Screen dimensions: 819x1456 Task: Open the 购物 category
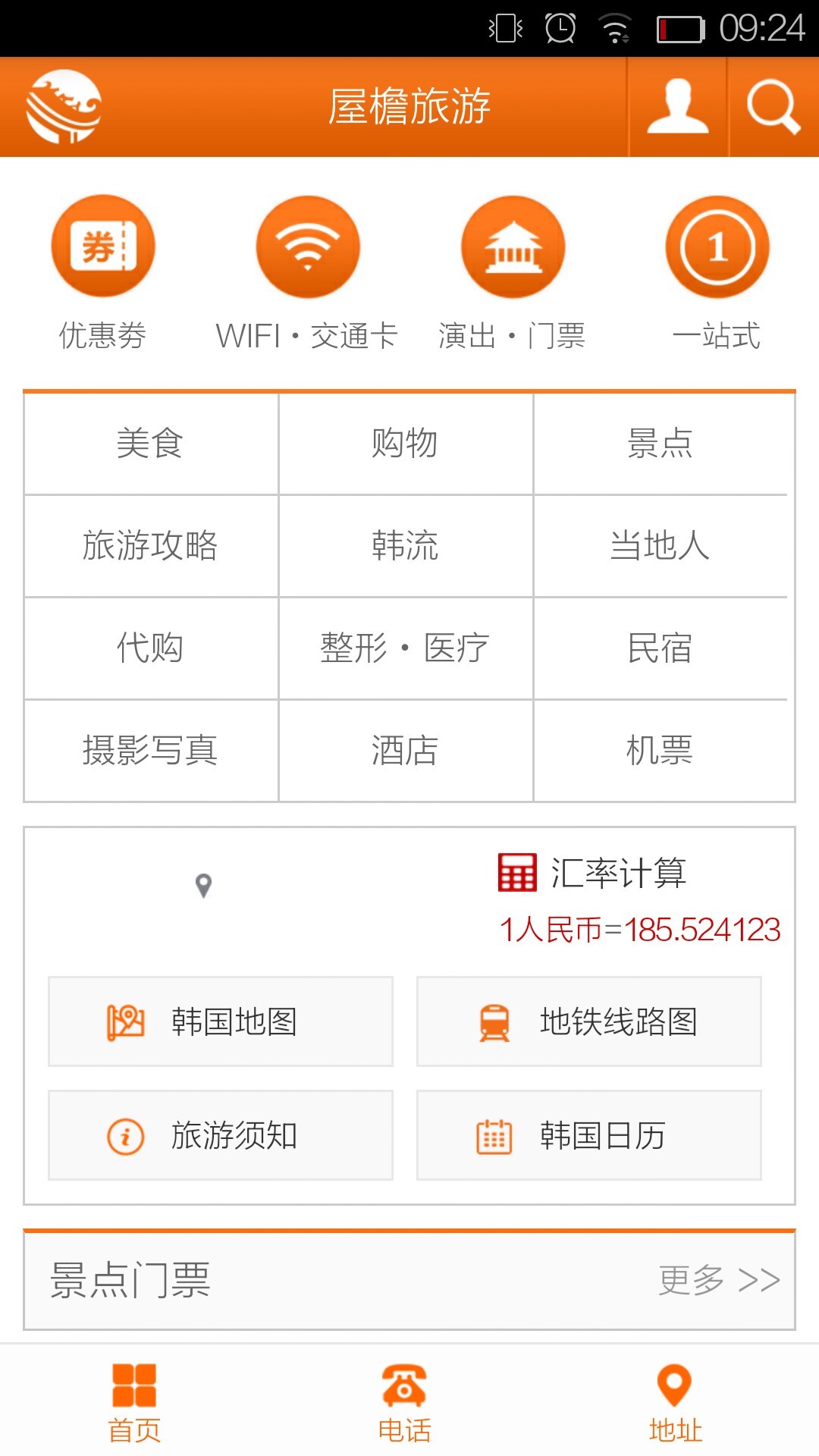tap(405, 444)
